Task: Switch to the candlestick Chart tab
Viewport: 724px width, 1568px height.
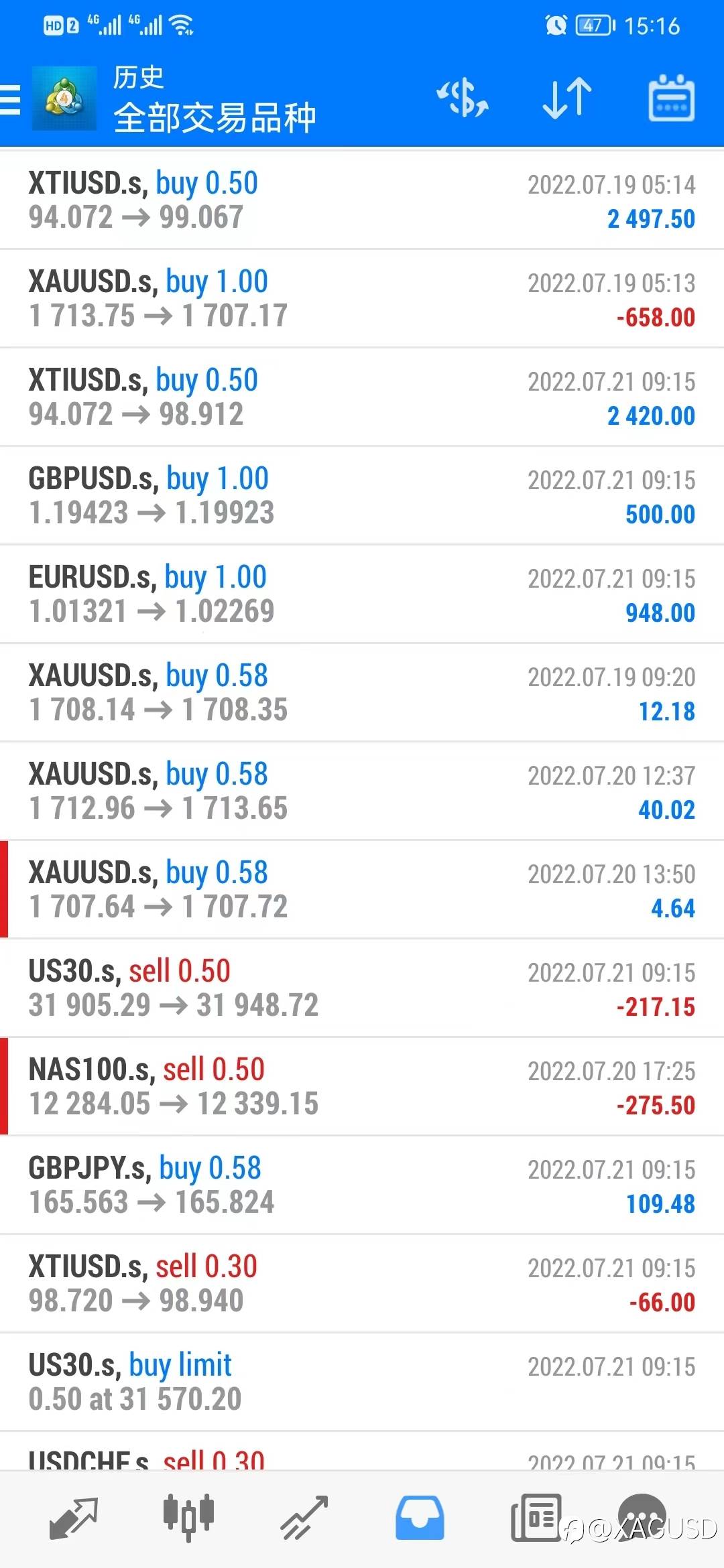Action: point(188,1516)
